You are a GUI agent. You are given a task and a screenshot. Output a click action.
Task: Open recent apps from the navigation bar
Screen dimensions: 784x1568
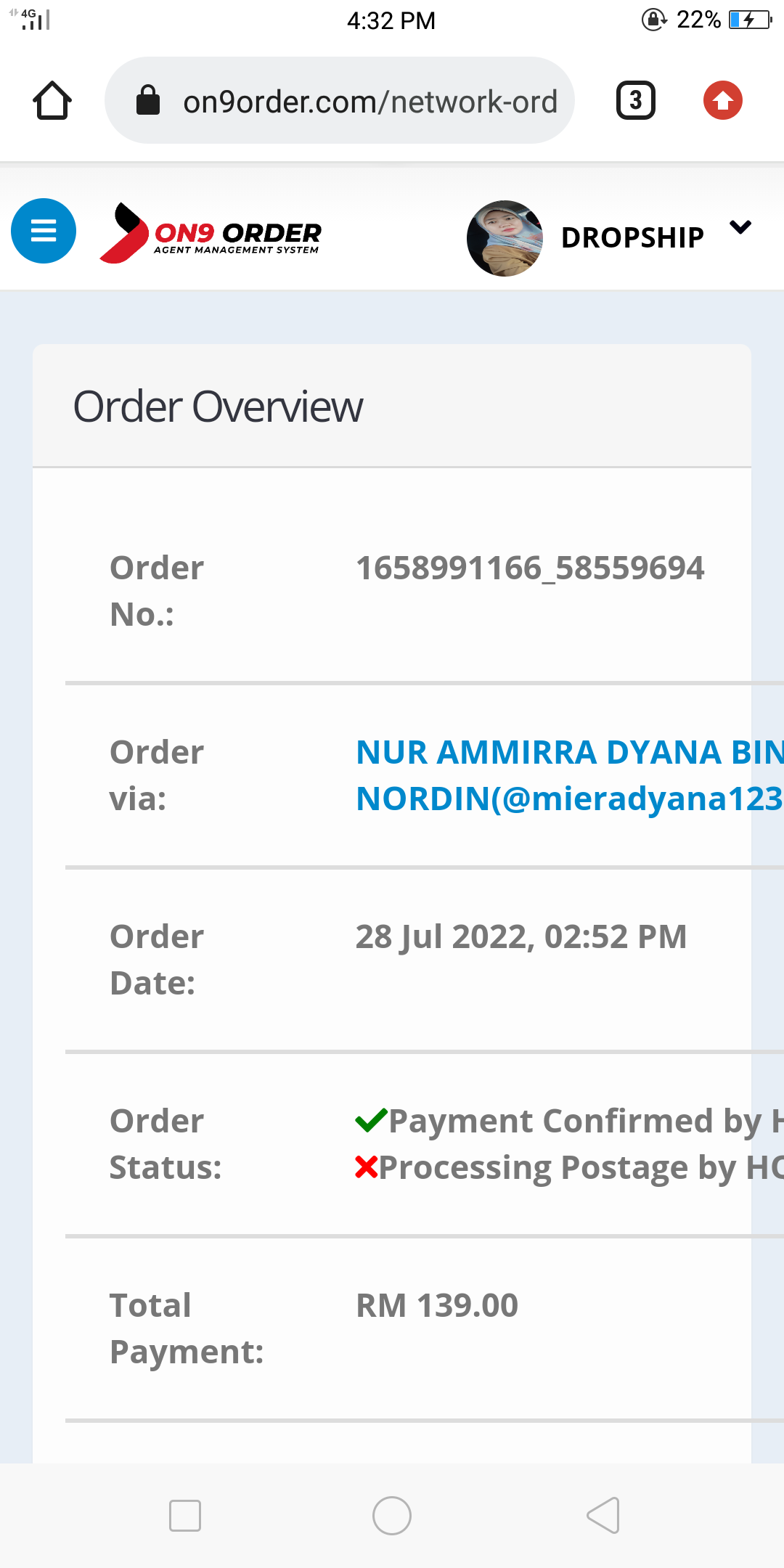(185, 1516)
